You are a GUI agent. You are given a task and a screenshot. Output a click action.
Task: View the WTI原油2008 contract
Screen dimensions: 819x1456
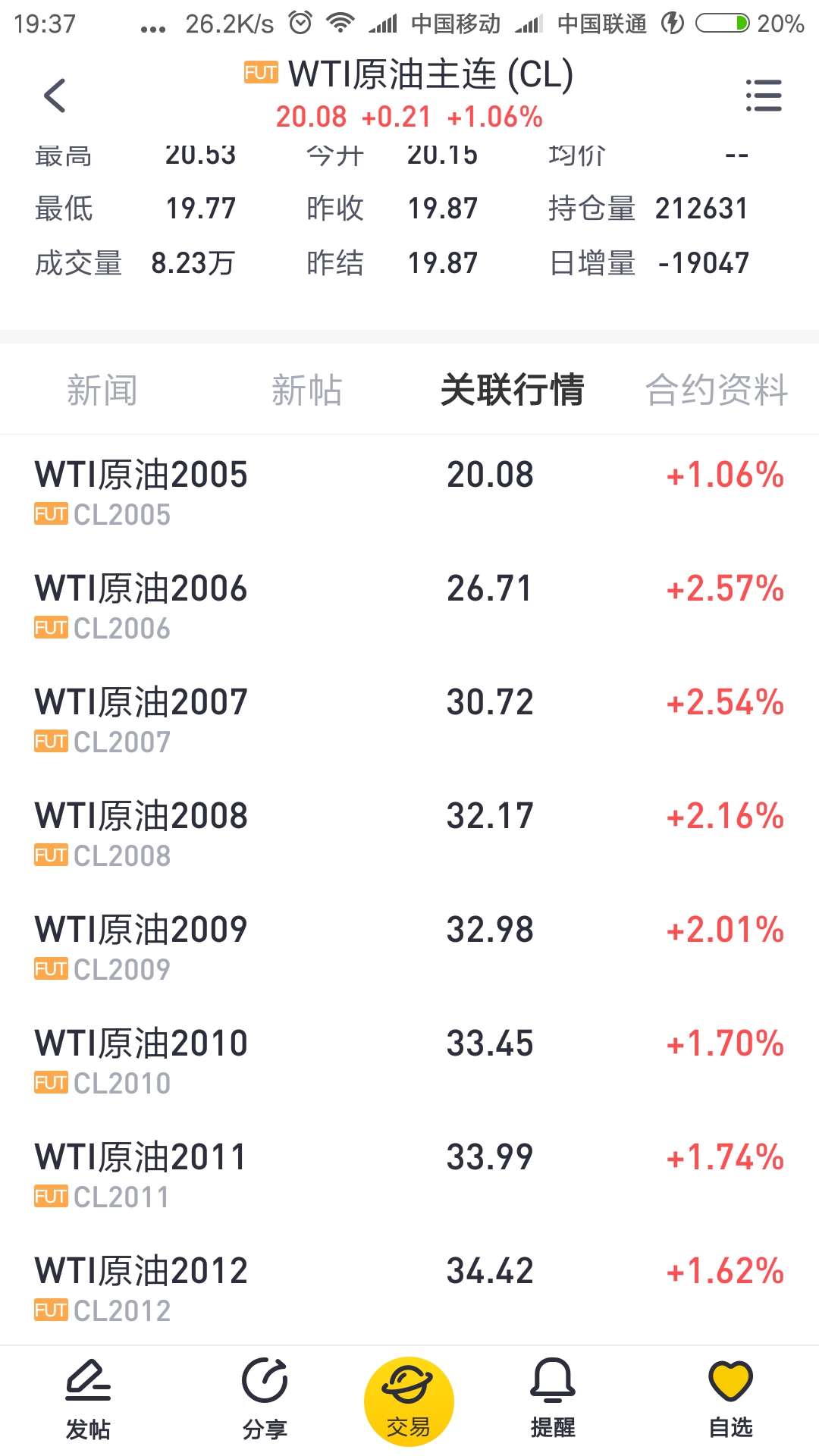[409, 833]
